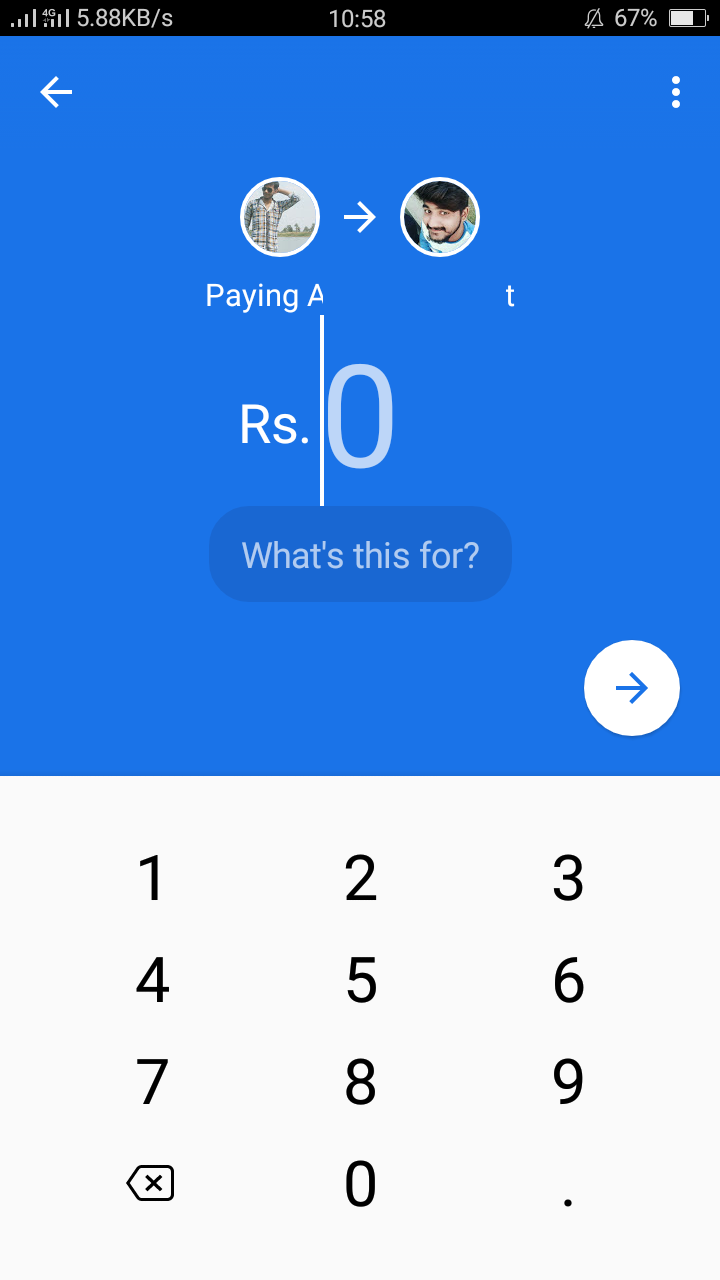This screenshot has height=1280, width=720.
Task: Add a note in What's this for?
Action: 360,554
